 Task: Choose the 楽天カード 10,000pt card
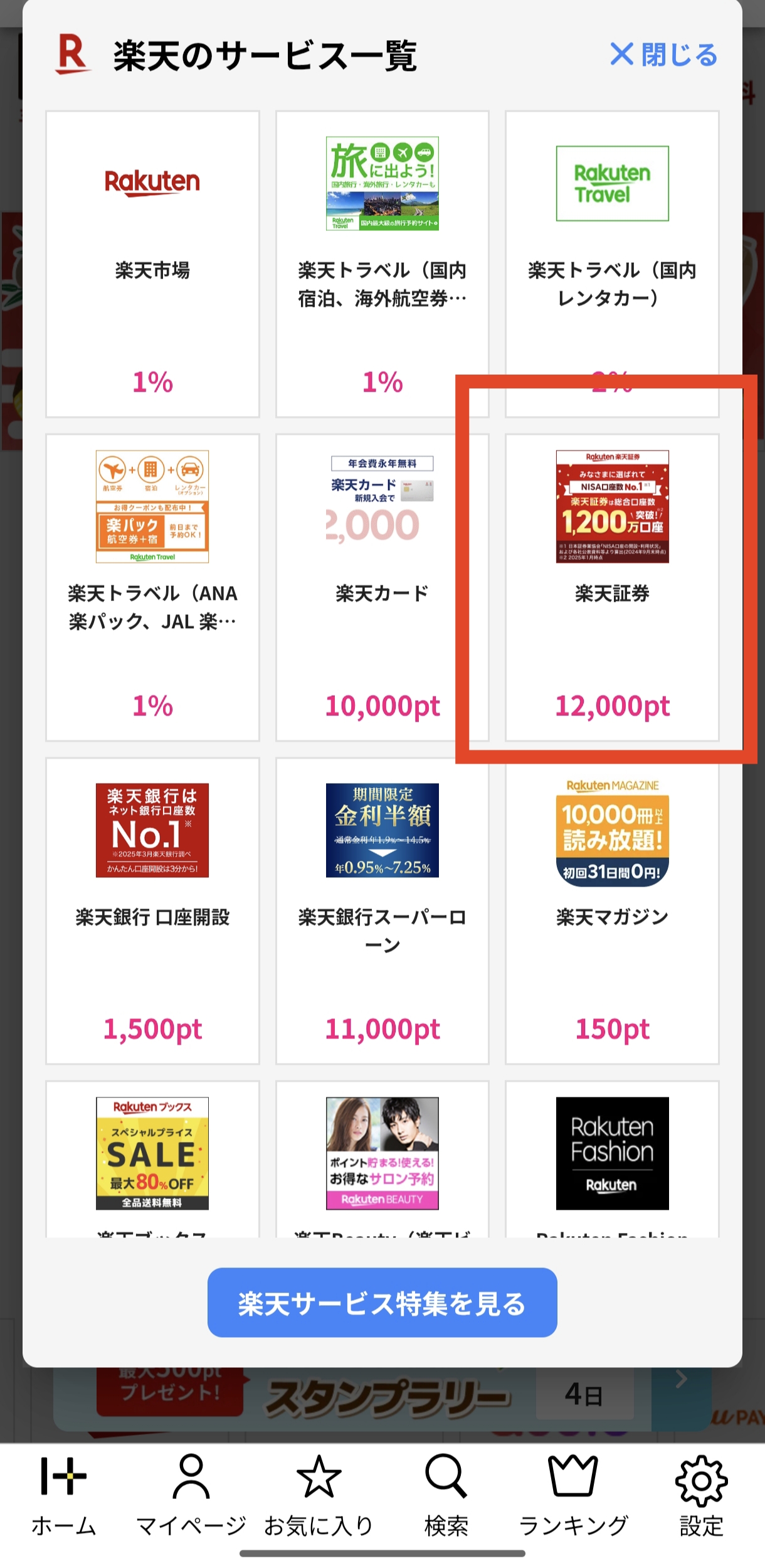click(x=382, y=587)
